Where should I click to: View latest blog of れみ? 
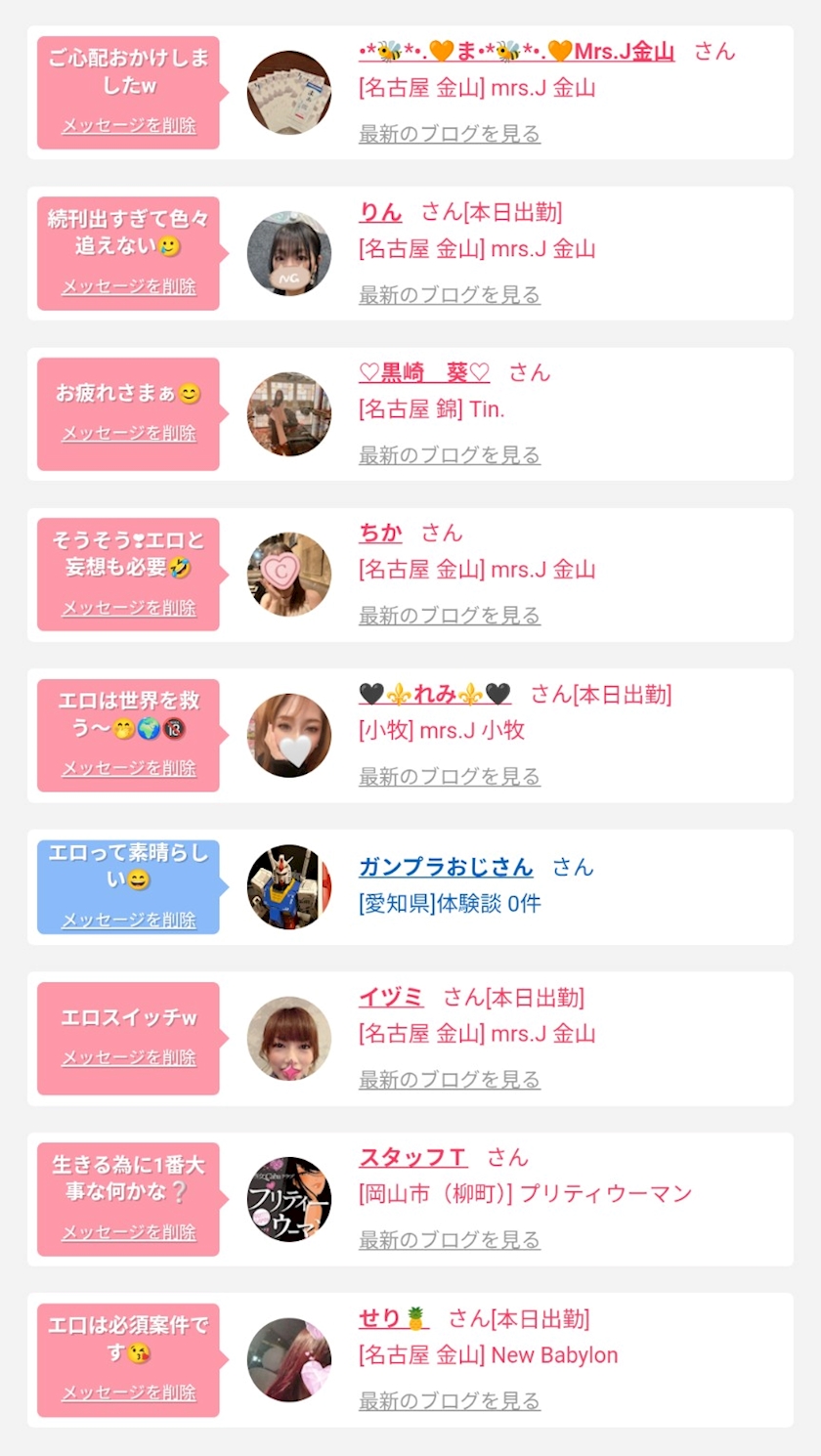point(449,777)
